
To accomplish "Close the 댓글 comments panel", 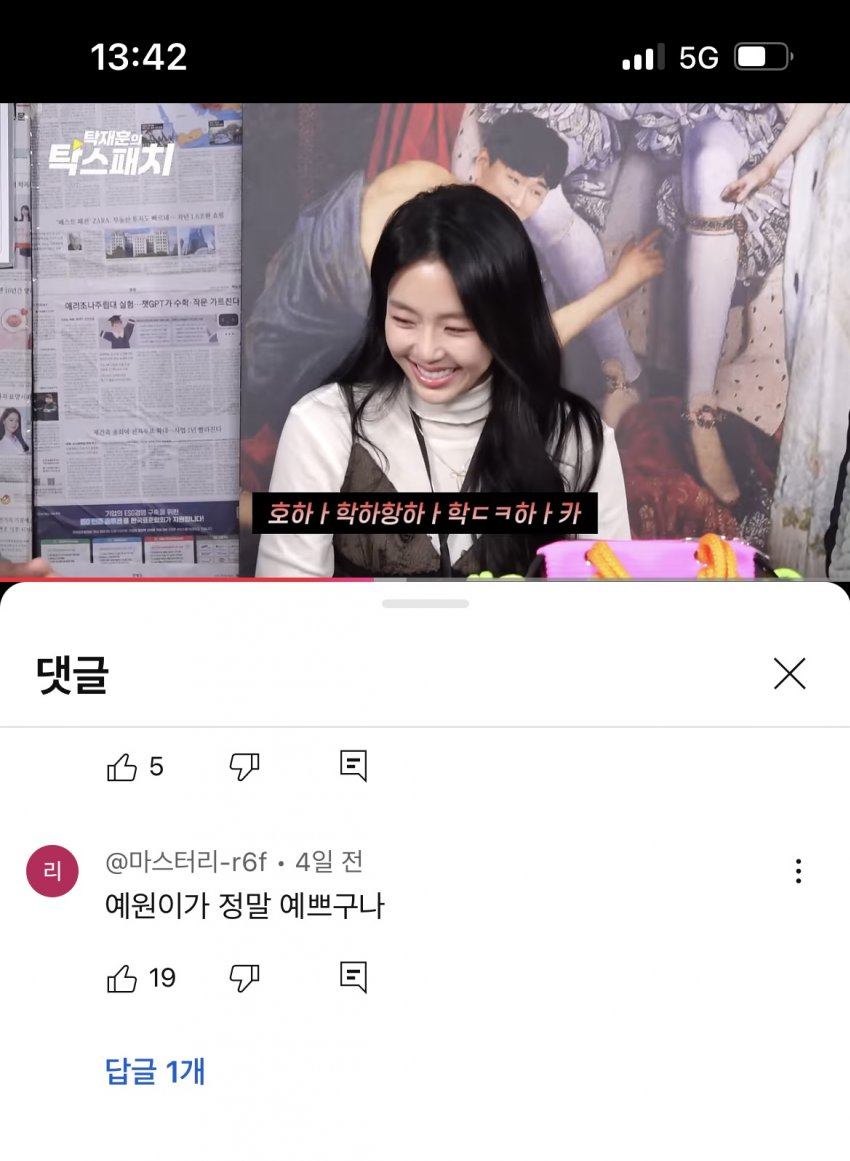I will tap(789, 675).
